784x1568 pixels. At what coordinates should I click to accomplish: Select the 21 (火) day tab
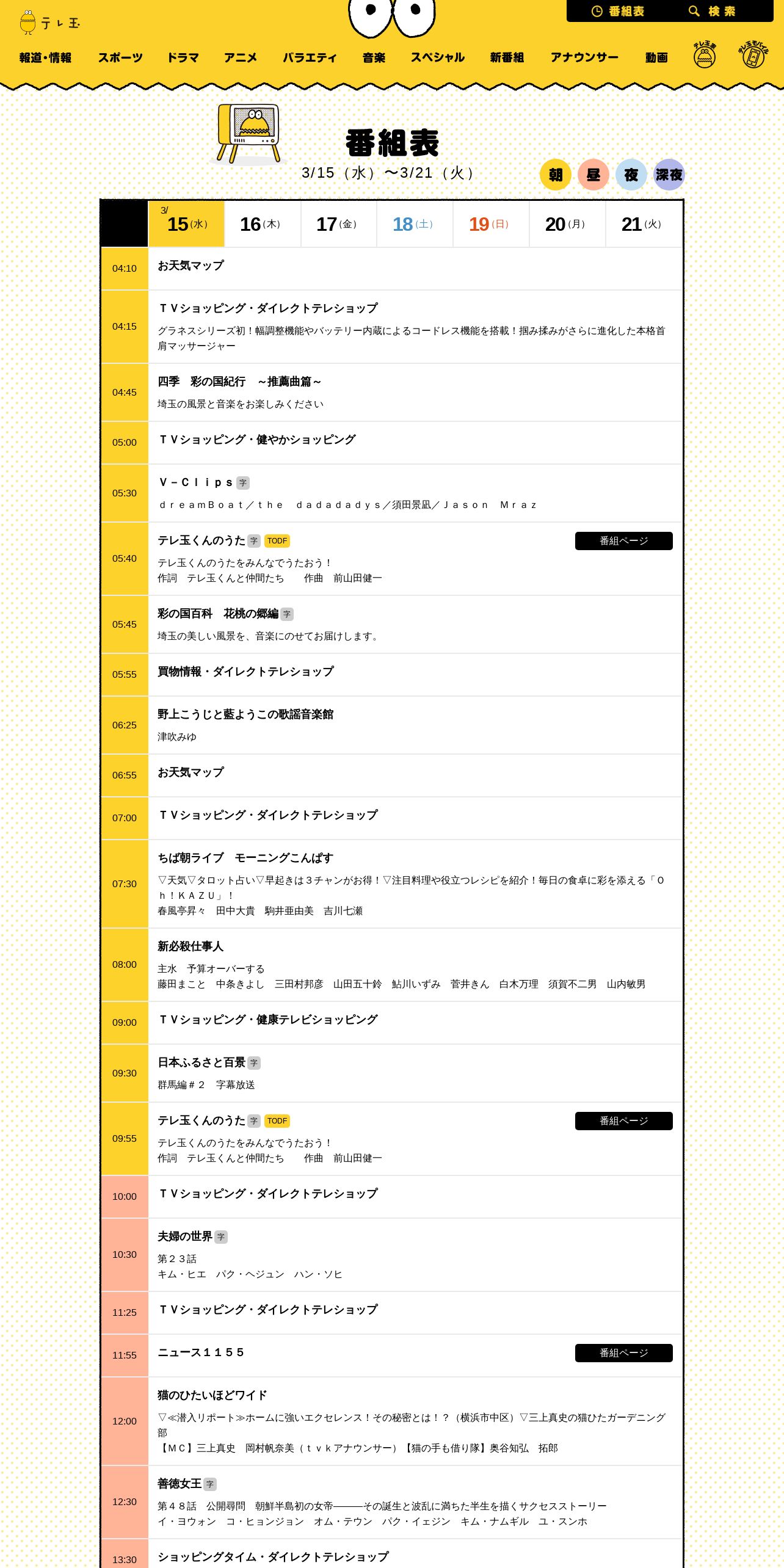(644, 224)
